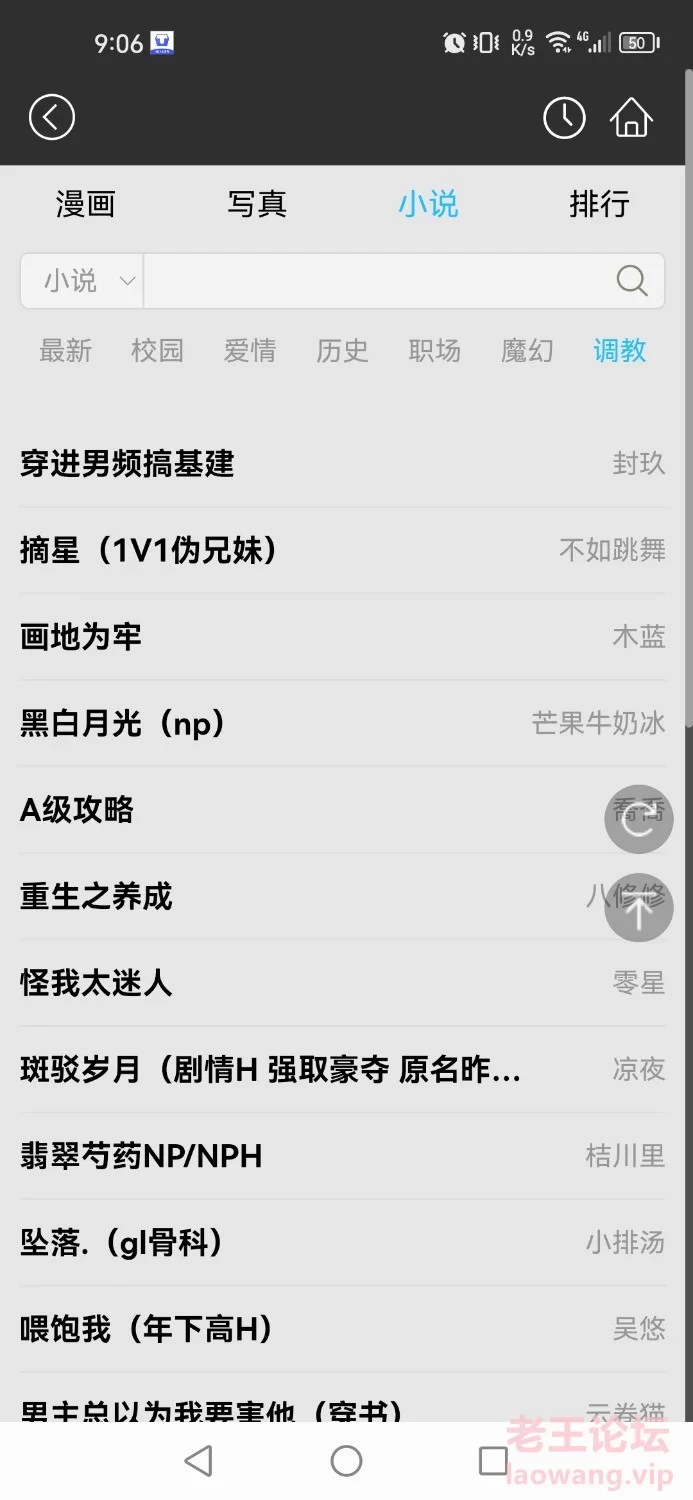The width and height of the screenshot is (693, 1500).
Task: Tap the floating scroll-to-top arrow button
Action: [x=639, y=908]
